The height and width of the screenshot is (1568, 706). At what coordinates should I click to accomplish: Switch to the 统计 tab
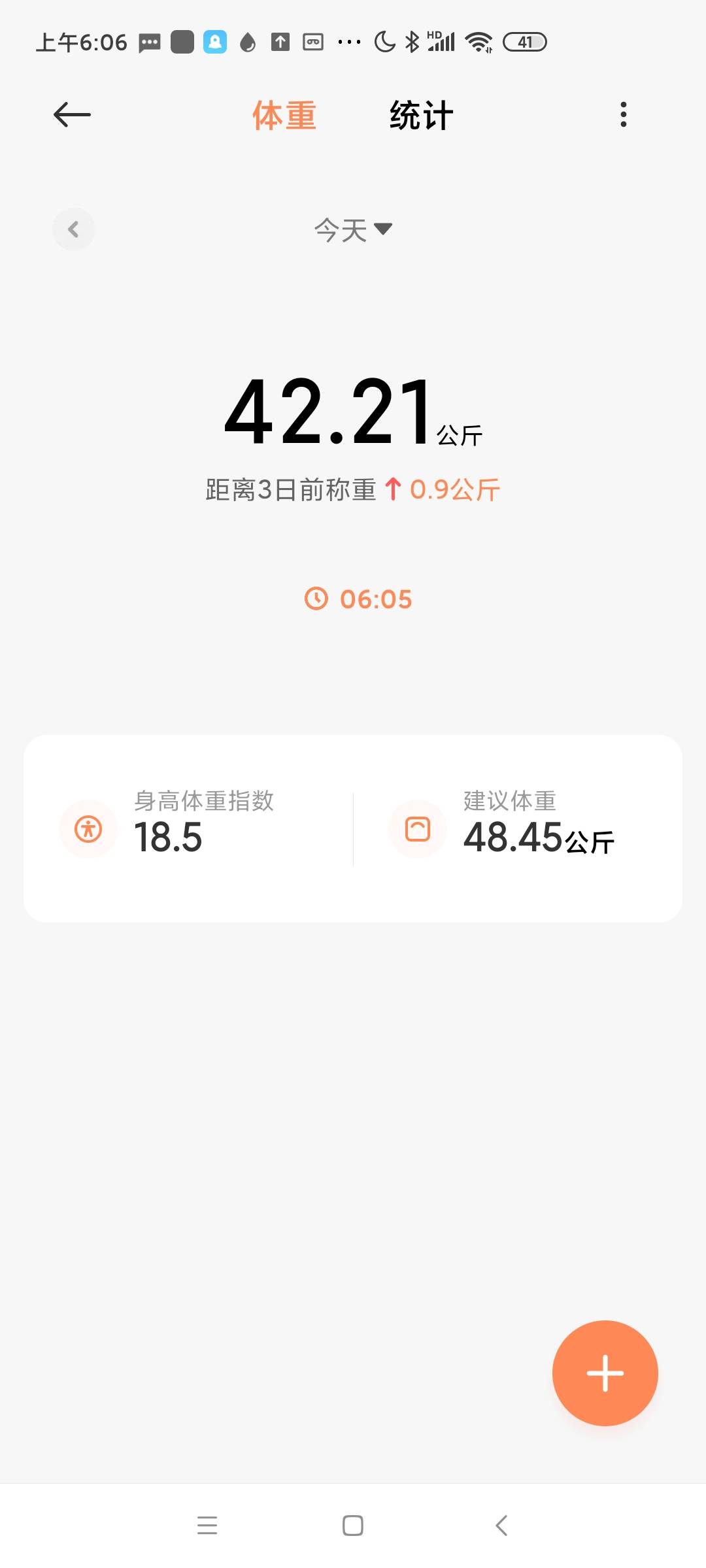[419, 114]
